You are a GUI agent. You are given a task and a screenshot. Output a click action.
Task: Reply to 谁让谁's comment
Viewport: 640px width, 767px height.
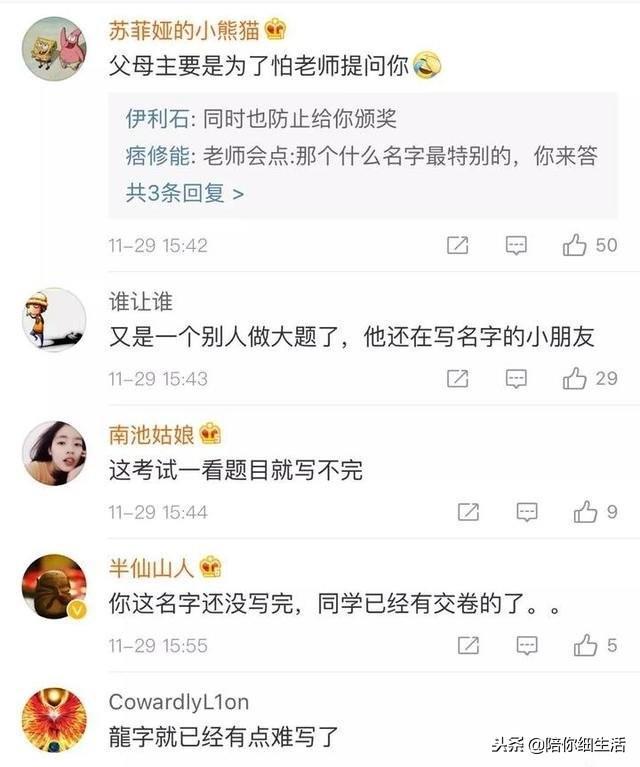tap(516, 378)
